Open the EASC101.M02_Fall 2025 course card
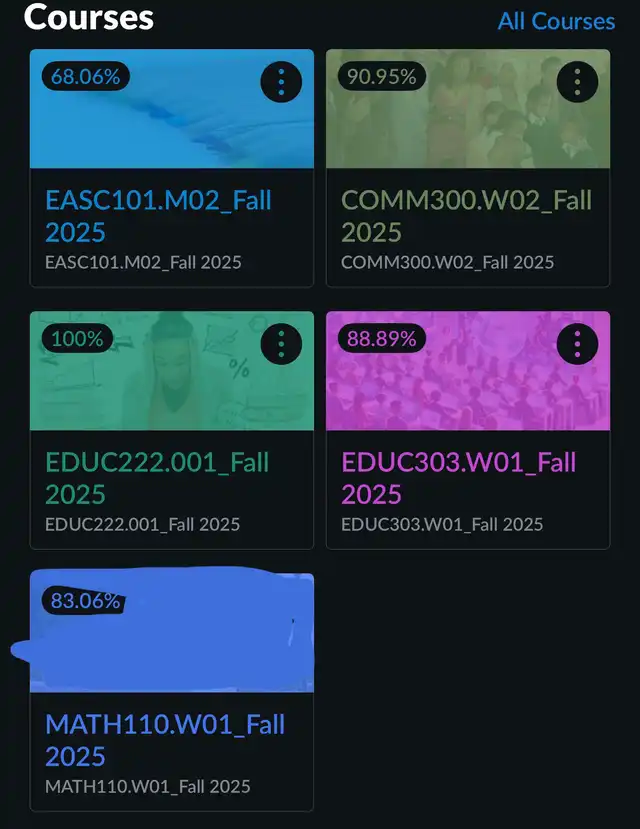Screen dimensions: 640x829 click(x=158, y=216)
